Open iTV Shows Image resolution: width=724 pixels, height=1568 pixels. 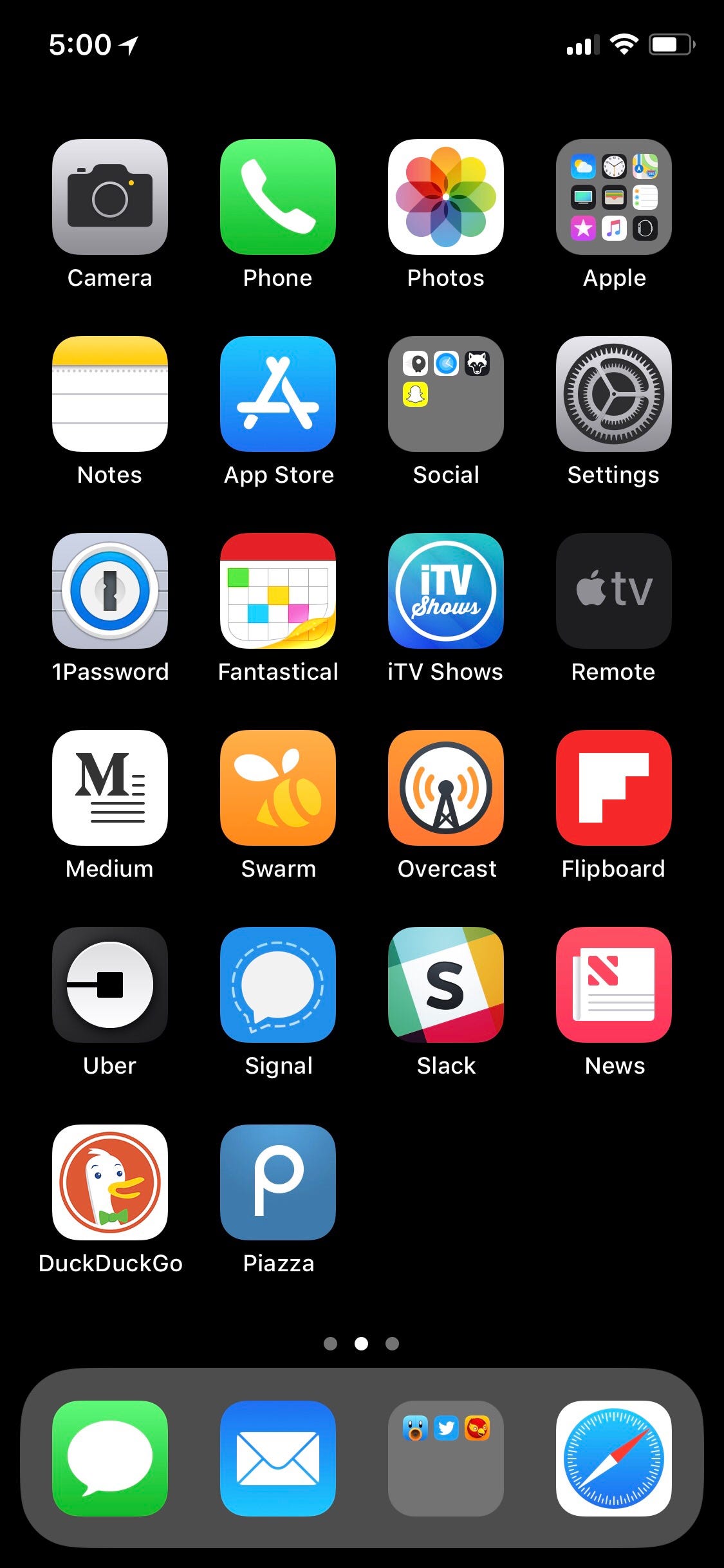click(x=446, y=591)
